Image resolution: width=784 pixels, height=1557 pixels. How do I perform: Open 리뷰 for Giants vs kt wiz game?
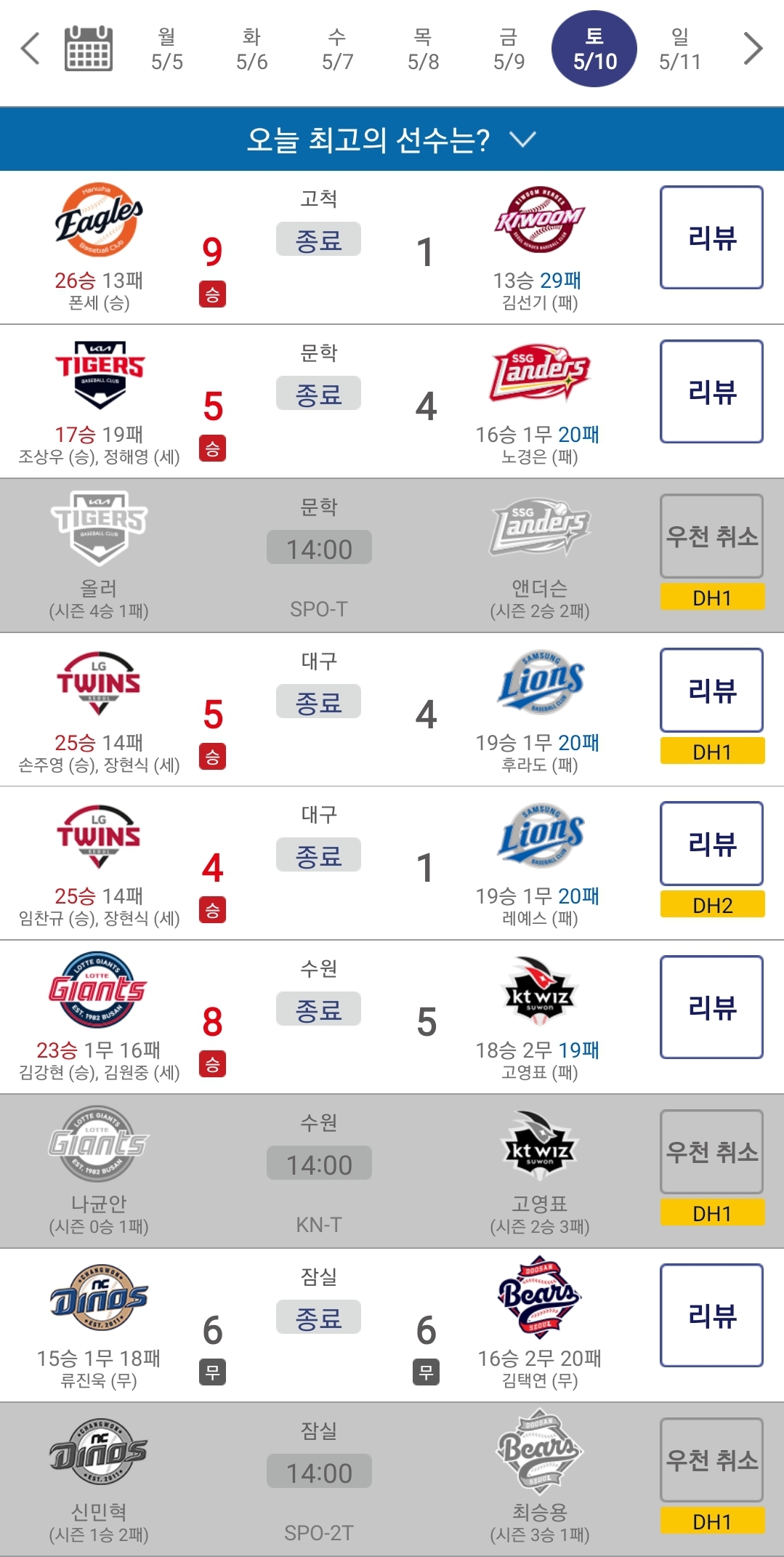(x=711, y=1007)
